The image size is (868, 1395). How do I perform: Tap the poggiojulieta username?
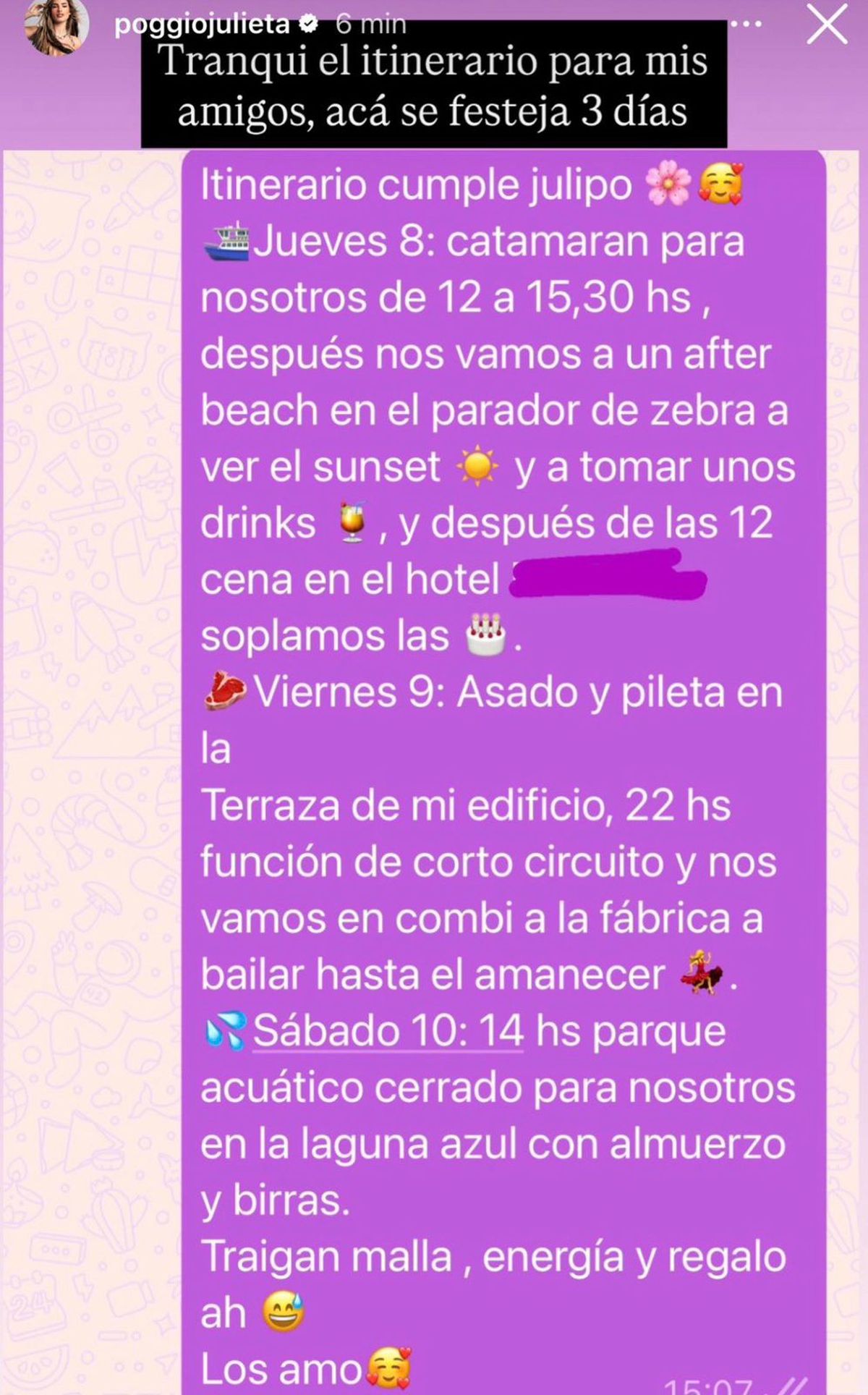(202, 25)
